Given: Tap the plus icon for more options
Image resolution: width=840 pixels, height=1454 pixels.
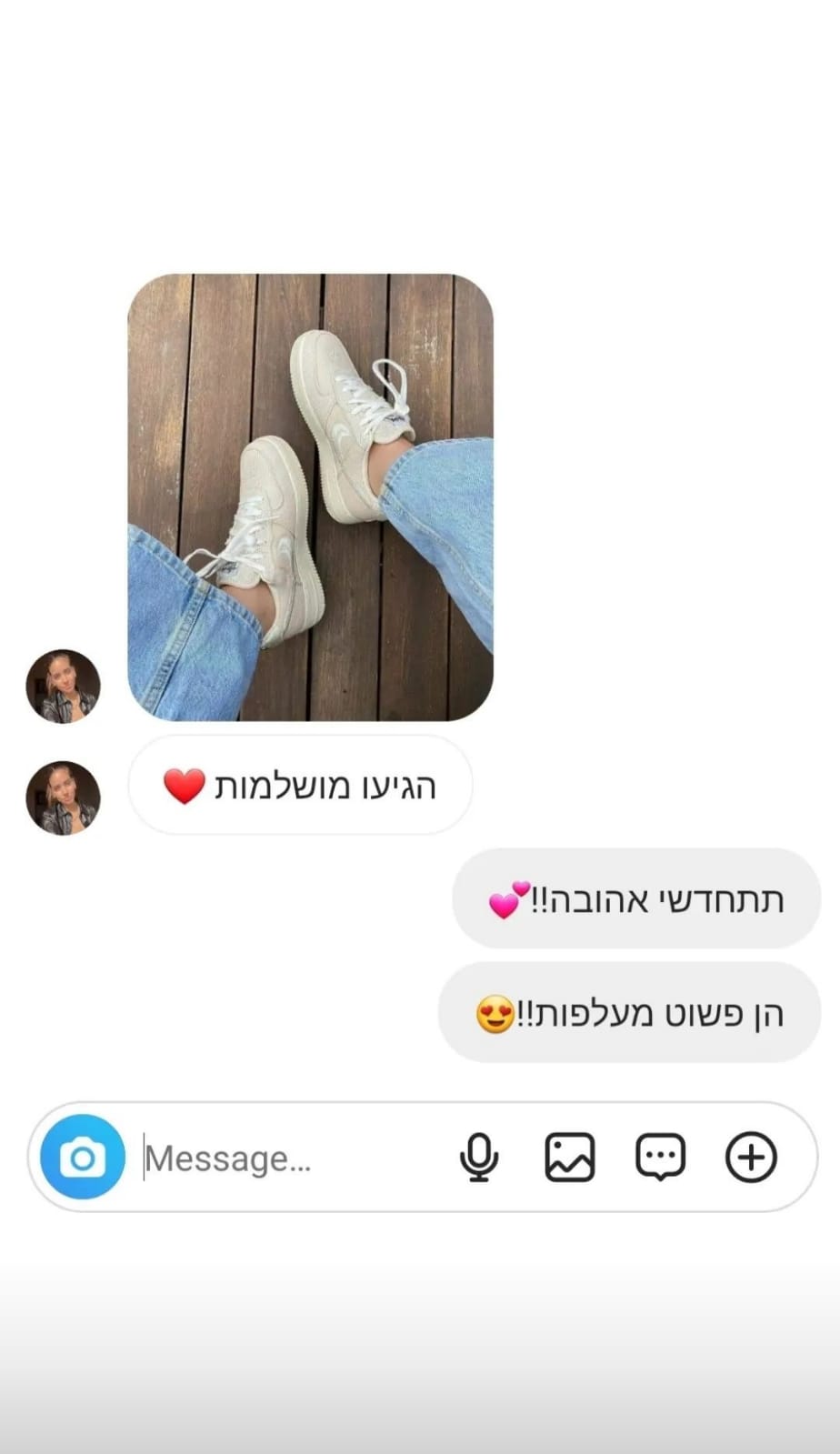Looking at the screenshot, I should [x=751, y=1158].
